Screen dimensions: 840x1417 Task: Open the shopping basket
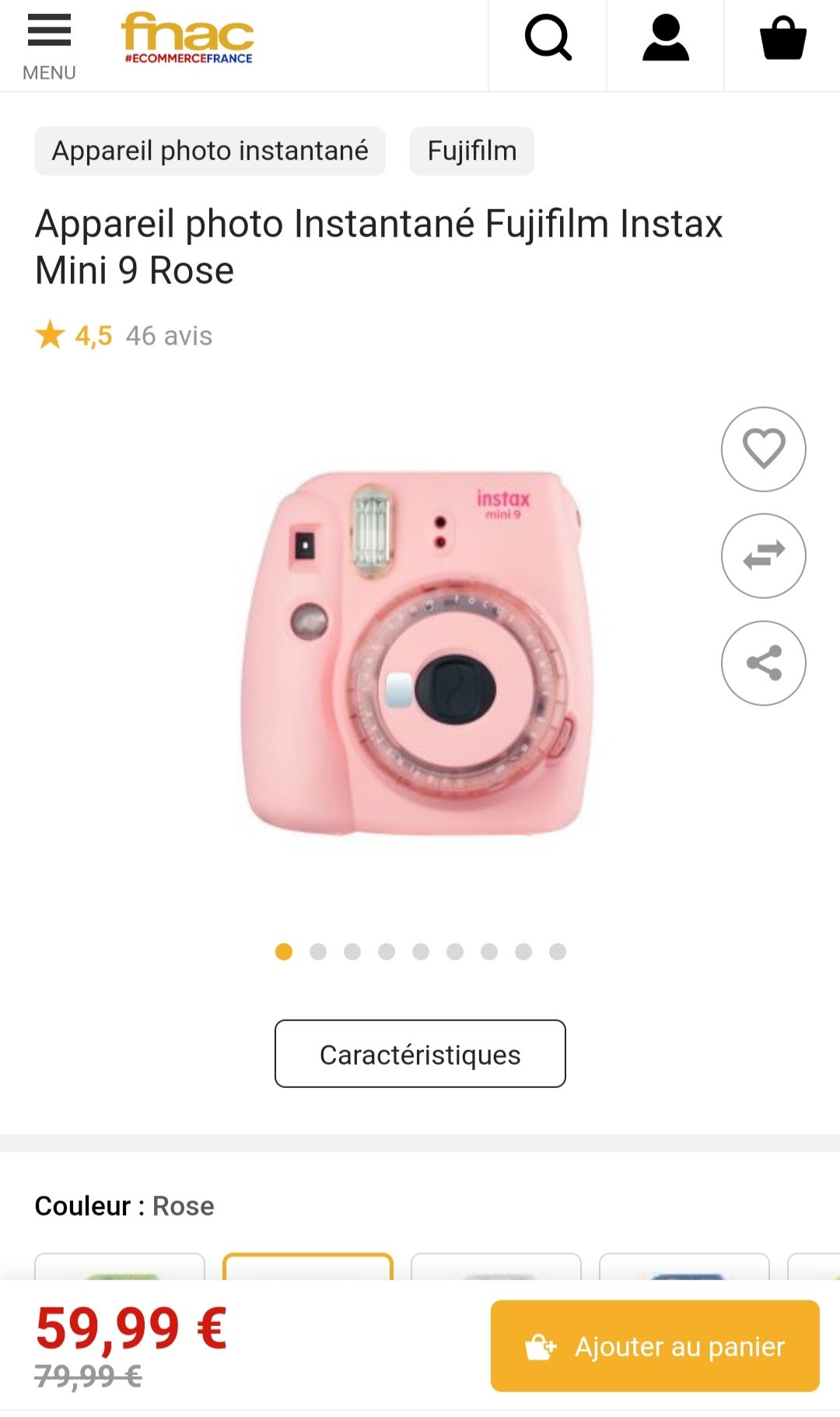tap(782, 39)
